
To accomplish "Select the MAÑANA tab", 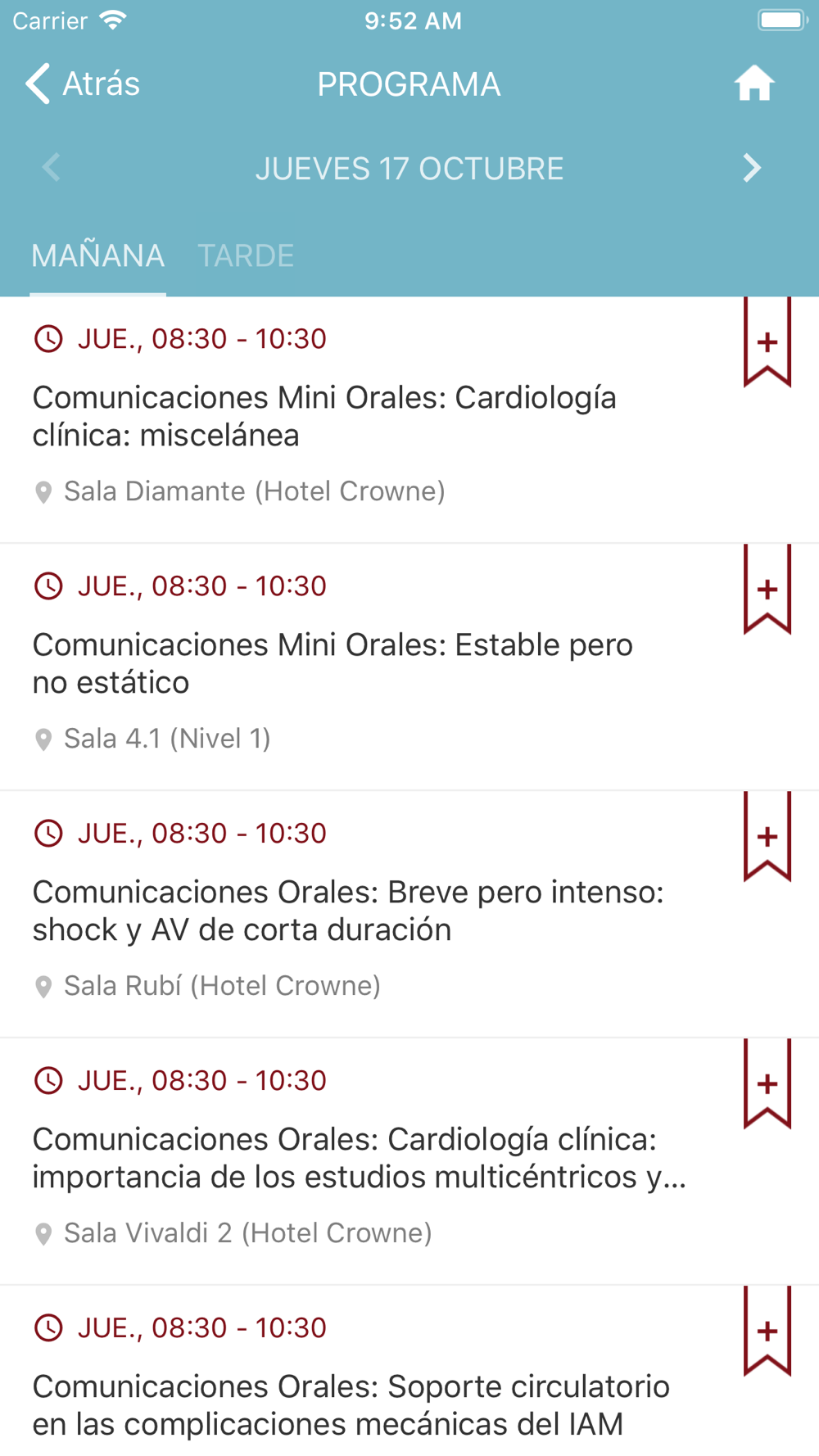I will click(x=98, y=255).
